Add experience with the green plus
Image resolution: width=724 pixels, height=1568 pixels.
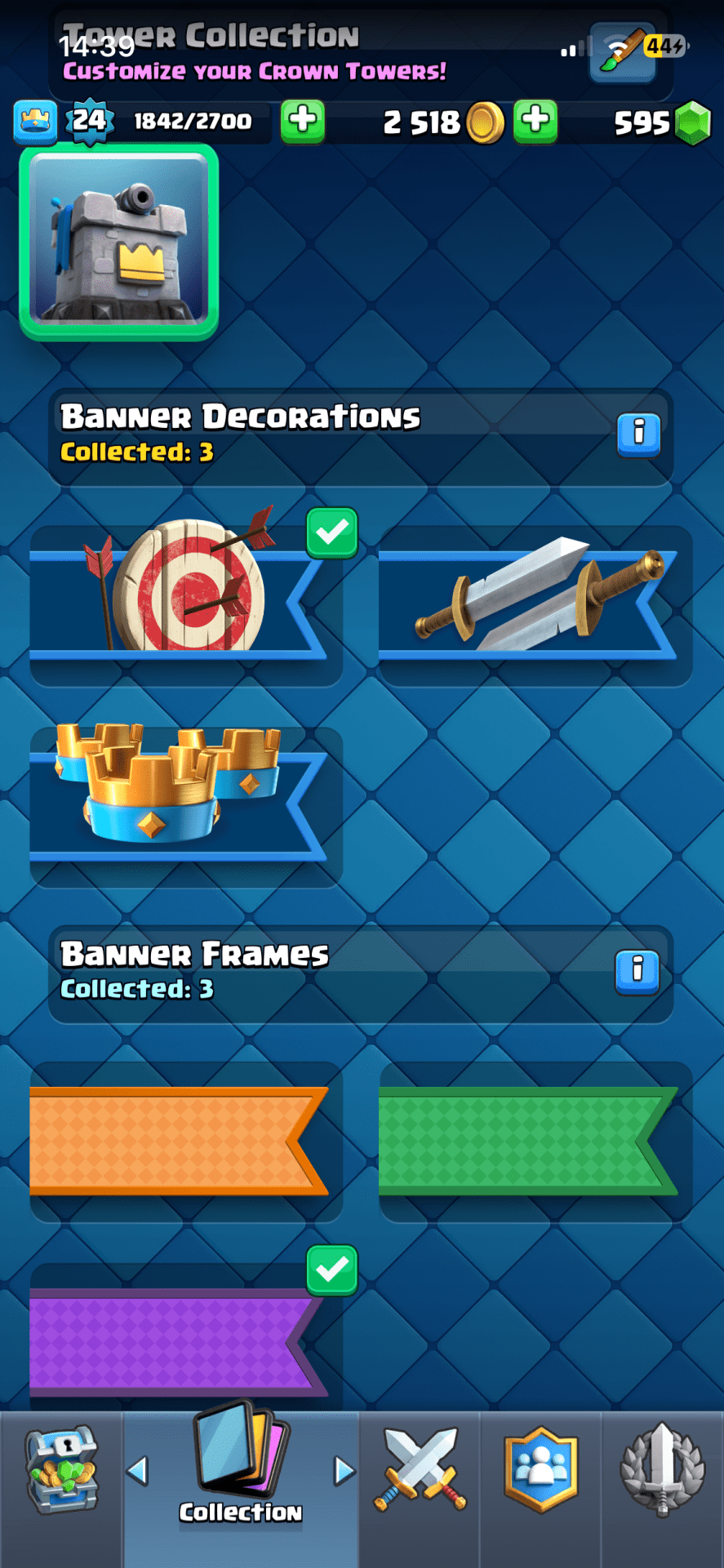[x=303, y=121]
